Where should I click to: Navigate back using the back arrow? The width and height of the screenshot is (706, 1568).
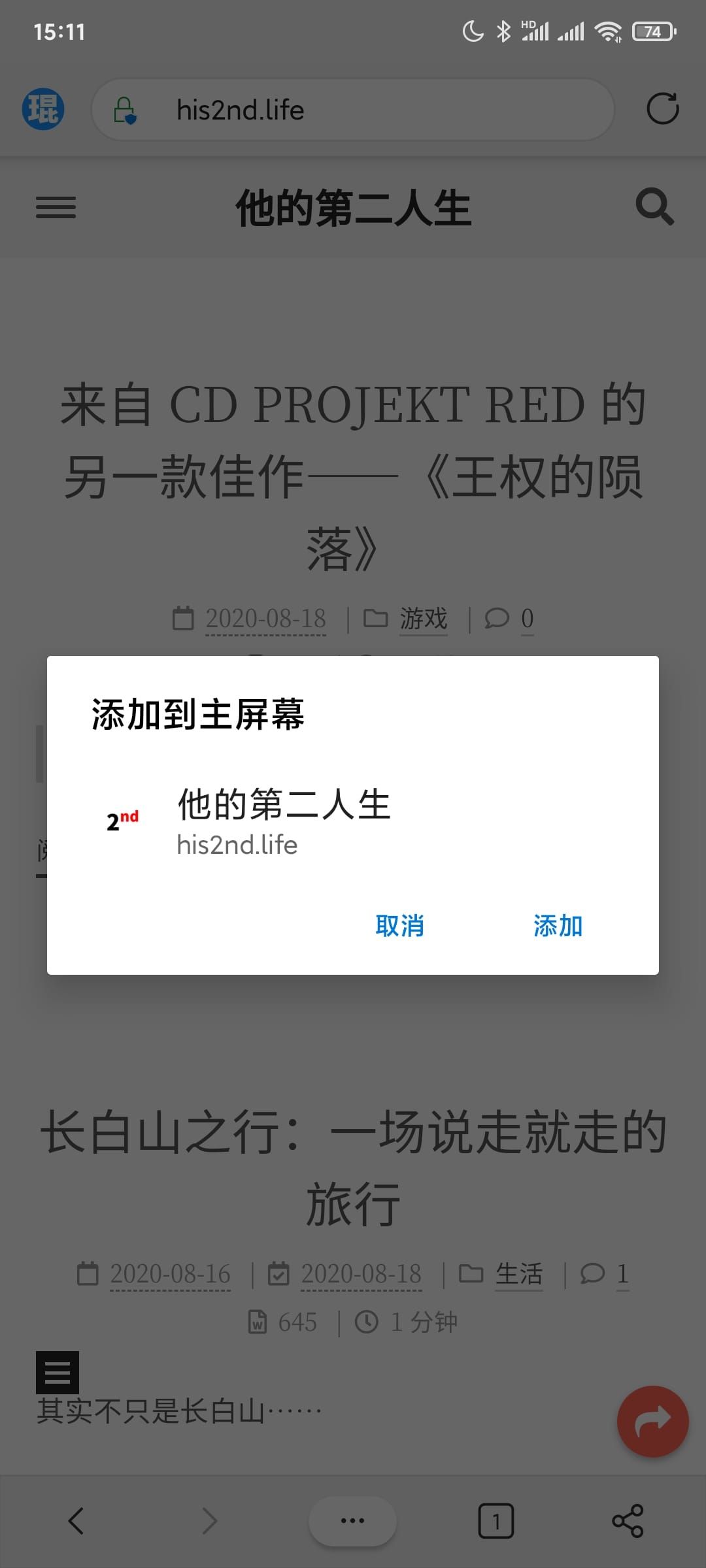click(76, 1520)
